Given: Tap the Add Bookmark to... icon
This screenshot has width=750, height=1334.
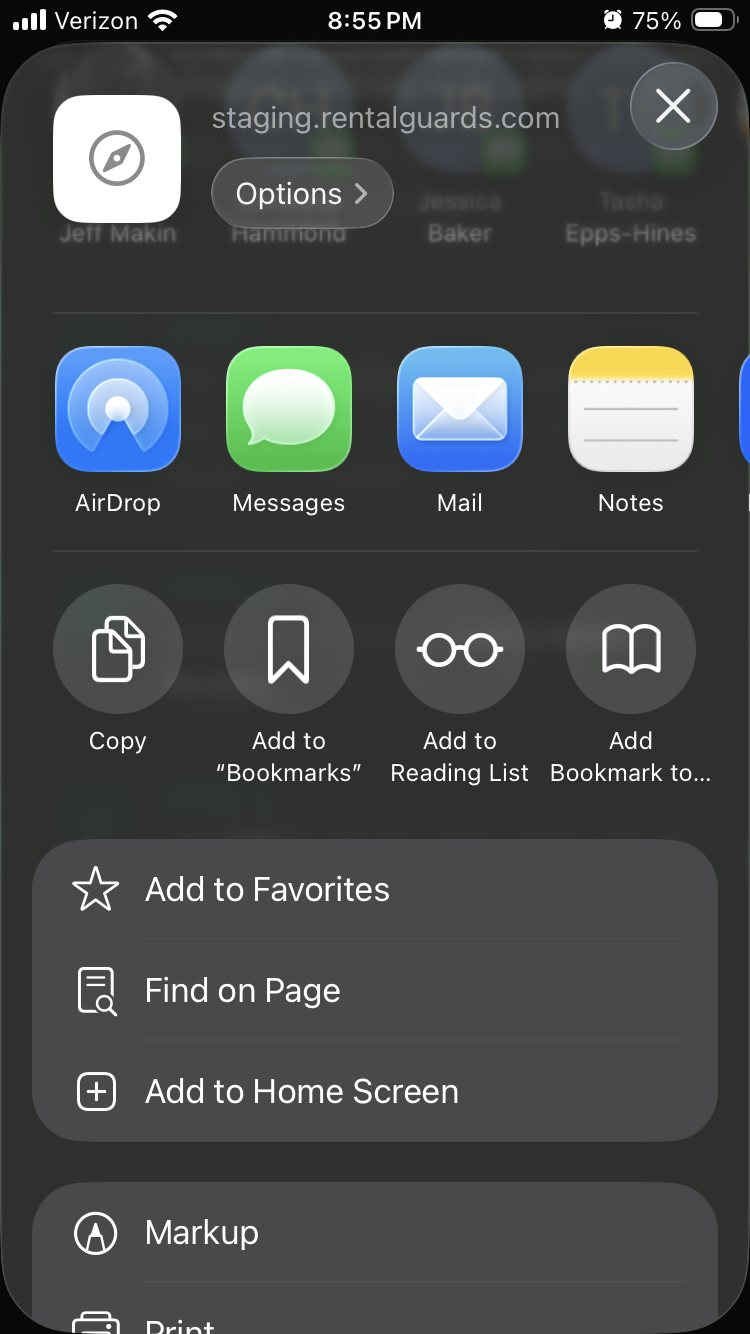Looking at the screenshot, I should (630, 649).
